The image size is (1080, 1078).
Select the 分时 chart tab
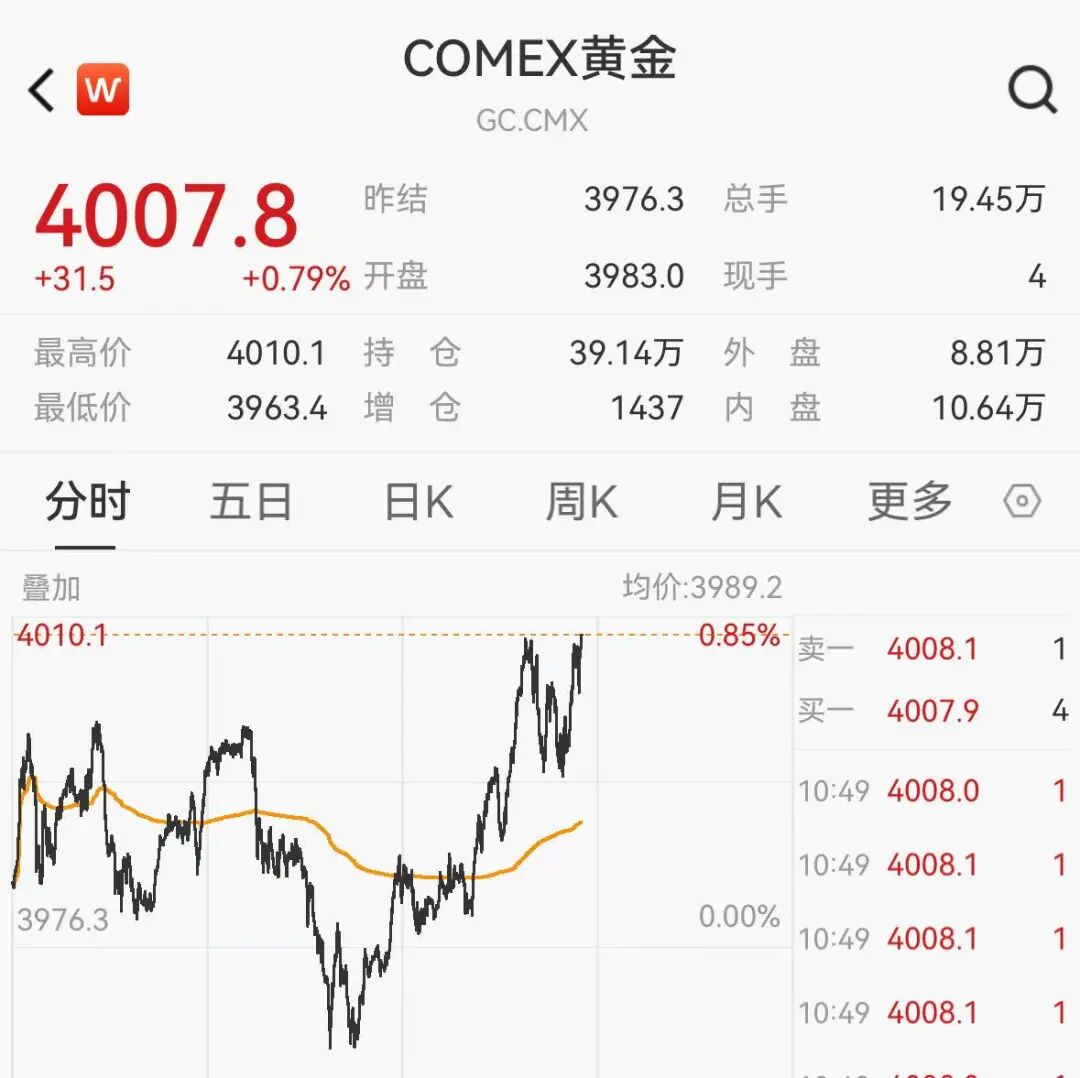point(87,502)
